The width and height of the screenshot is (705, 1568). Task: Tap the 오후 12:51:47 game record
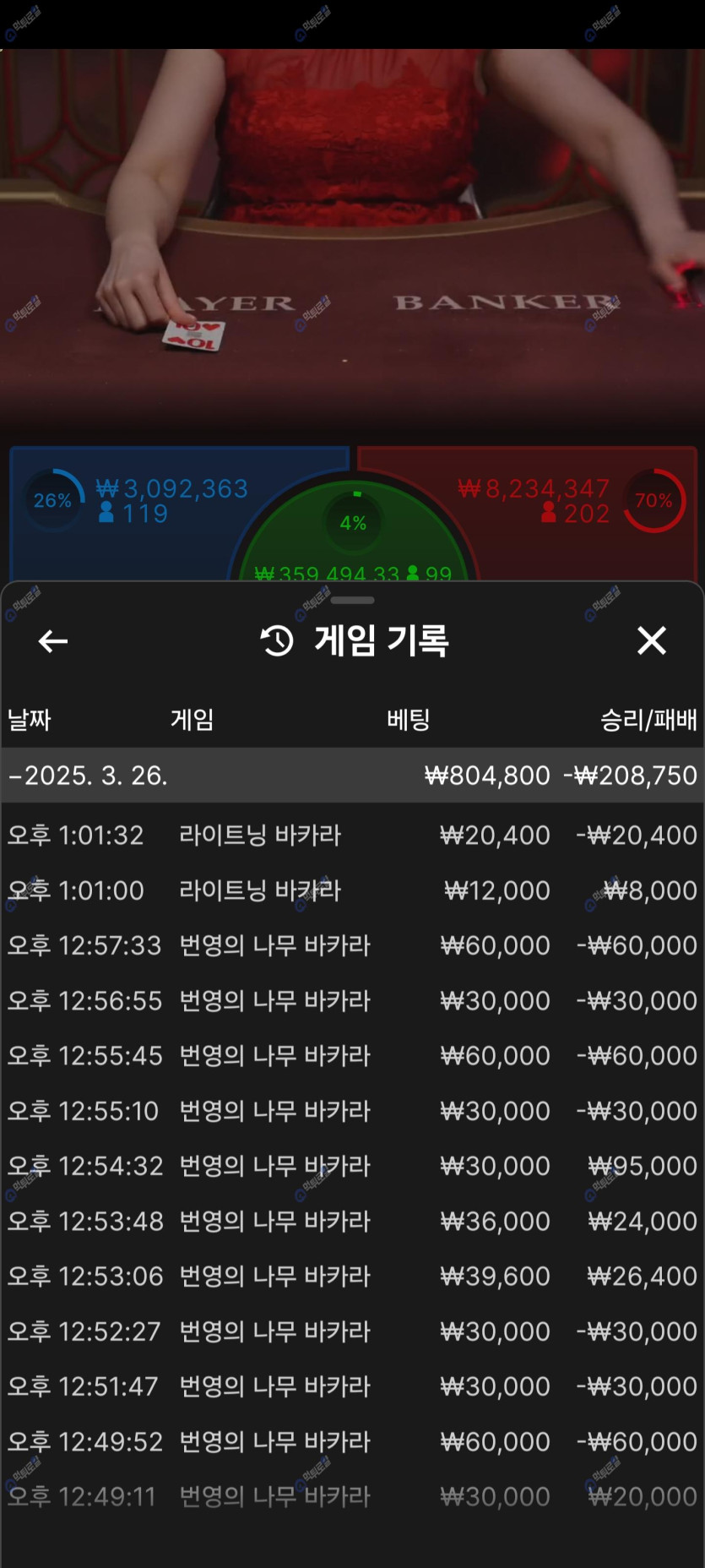[352, 1386]
